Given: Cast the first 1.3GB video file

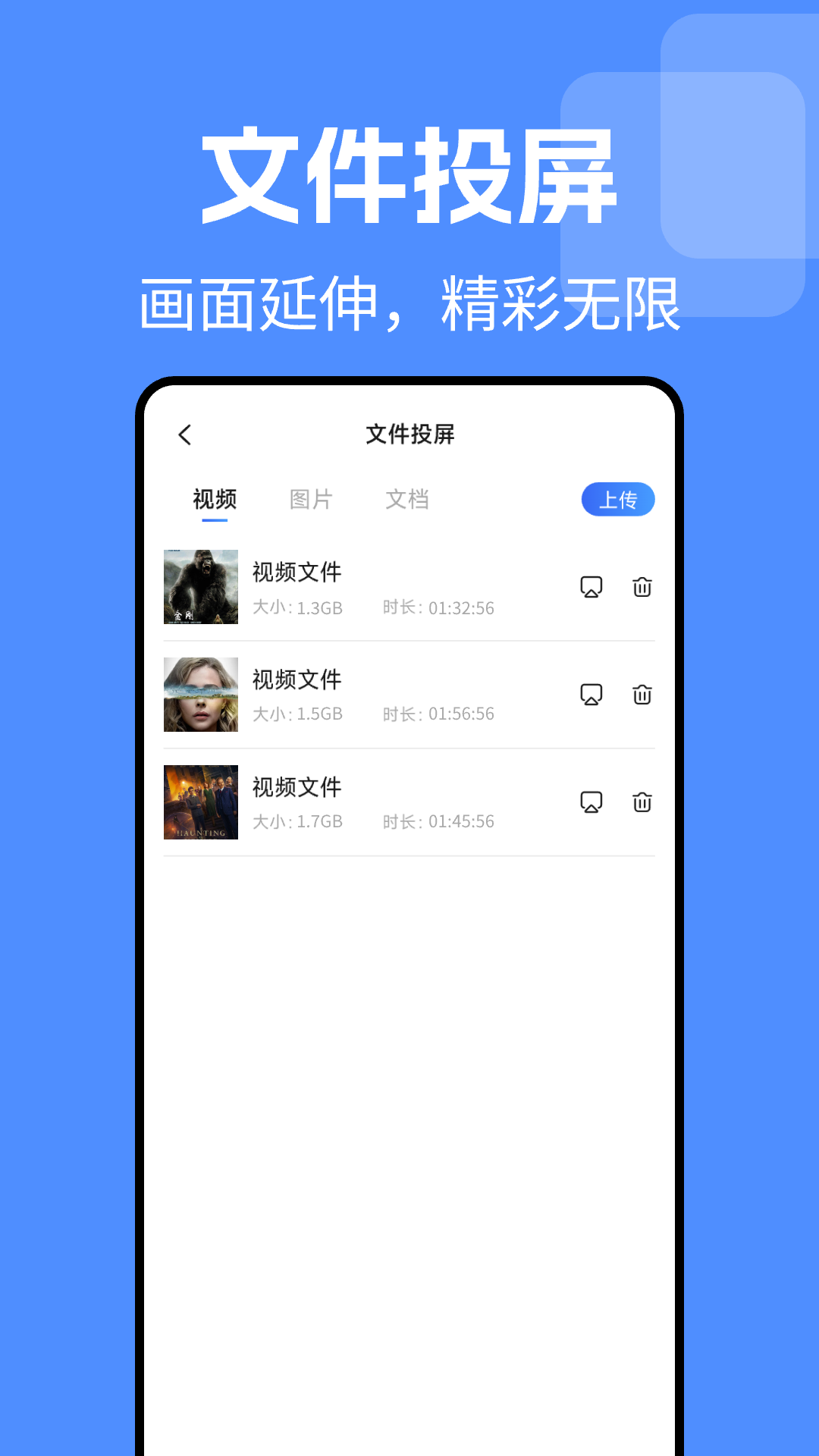Looking at the screenshot, I should pos(592,587).
